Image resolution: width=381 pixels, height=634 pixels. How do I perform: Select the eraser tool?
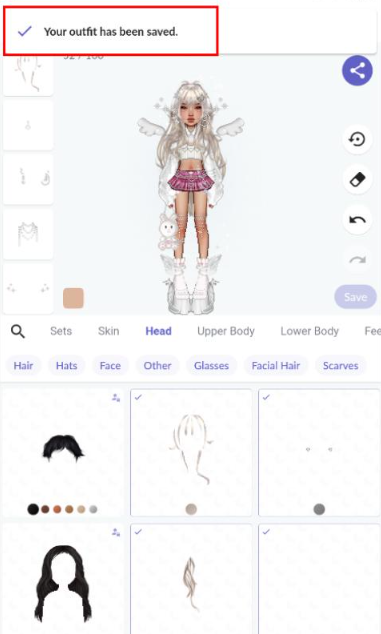[357, 179]
